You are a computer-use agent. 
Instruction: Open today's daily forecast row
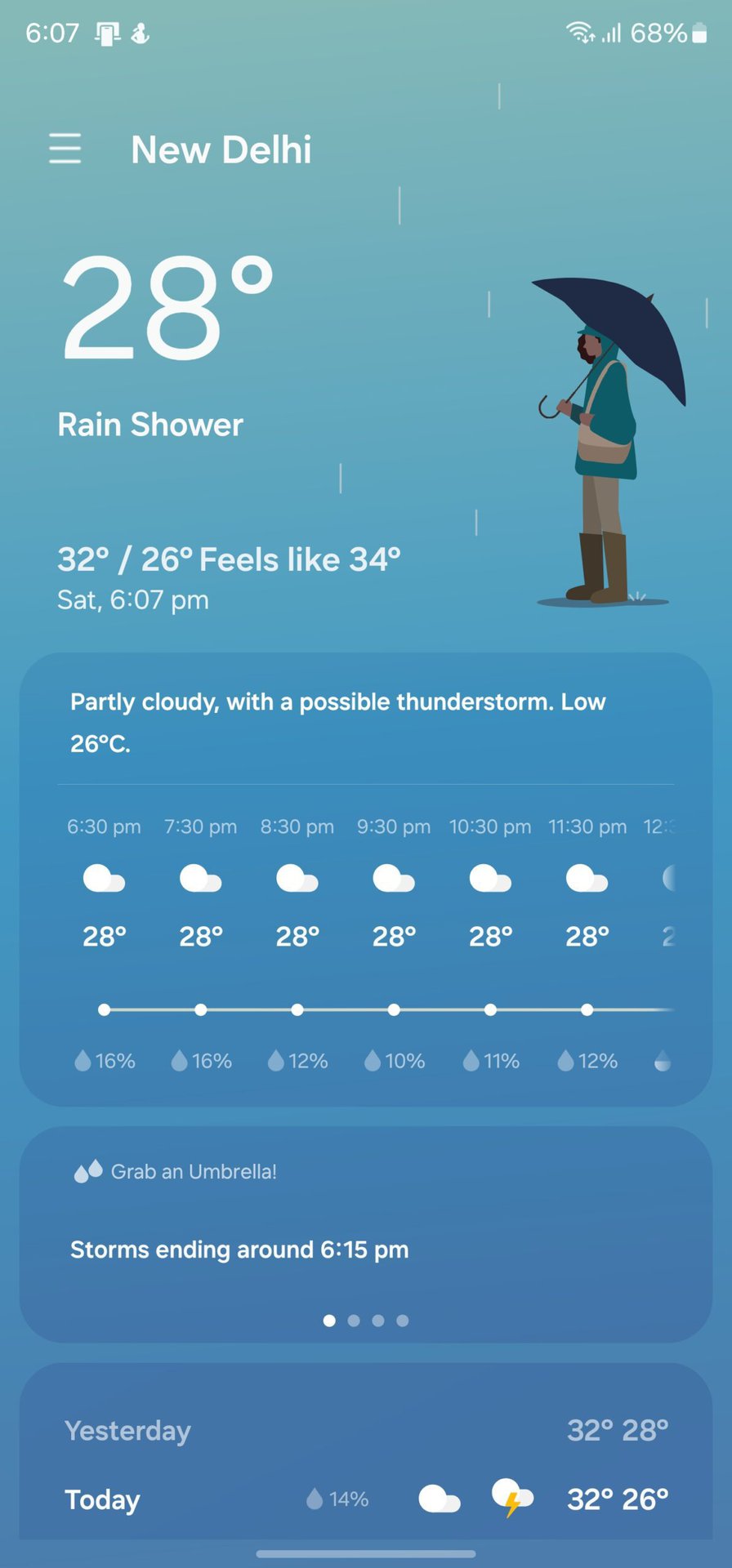tap(365, 1499)
